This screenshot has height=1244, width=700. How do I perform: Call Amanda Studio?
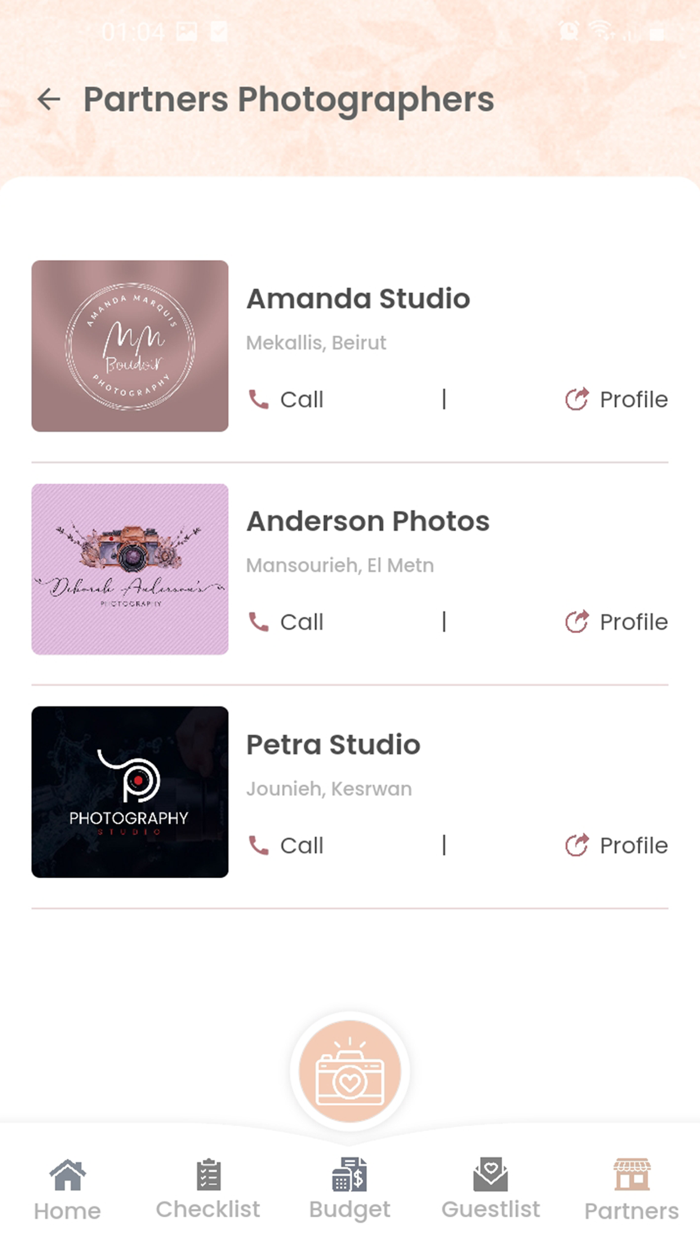coord(286,400)
